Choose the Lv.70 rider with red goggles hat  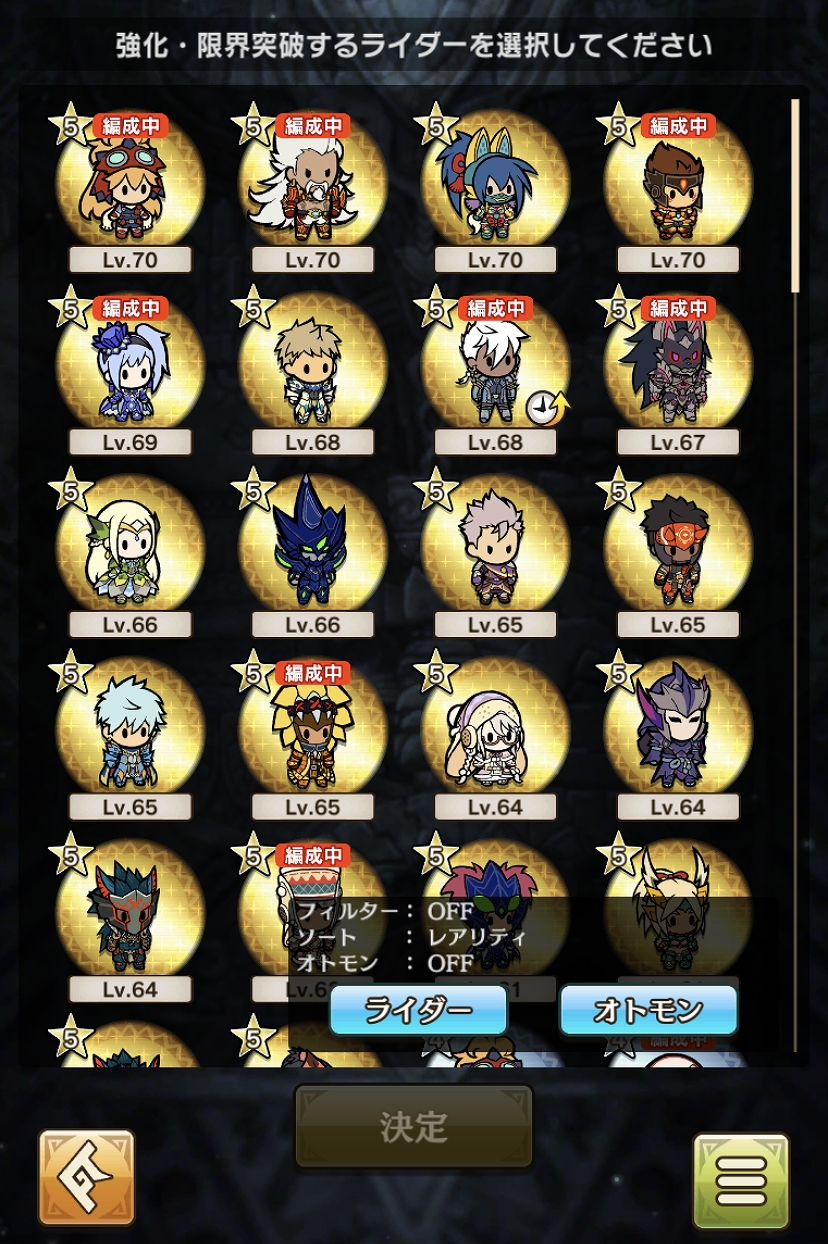point(129,182)
